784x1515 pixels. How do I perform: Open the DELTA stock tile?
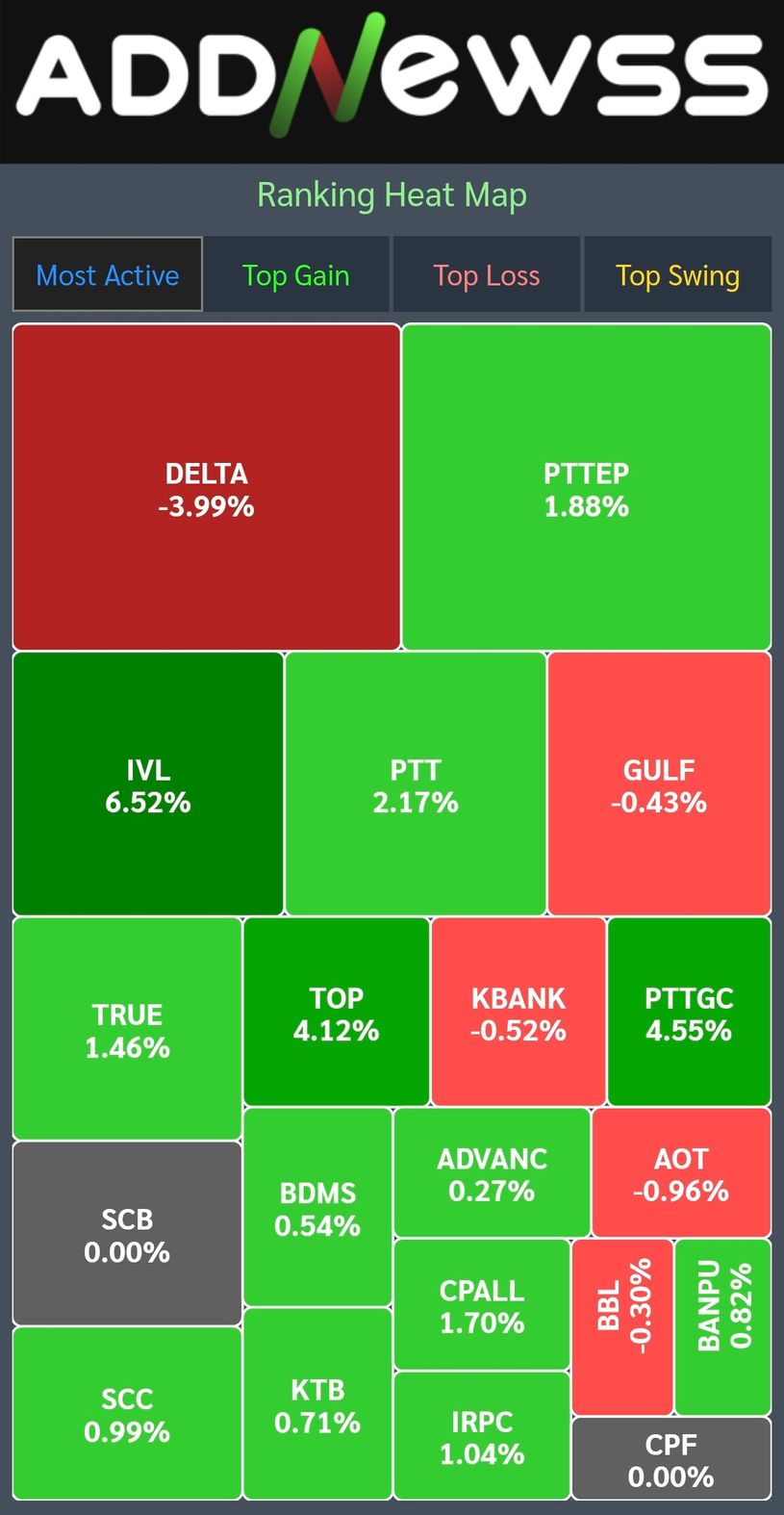coord(206,488)
